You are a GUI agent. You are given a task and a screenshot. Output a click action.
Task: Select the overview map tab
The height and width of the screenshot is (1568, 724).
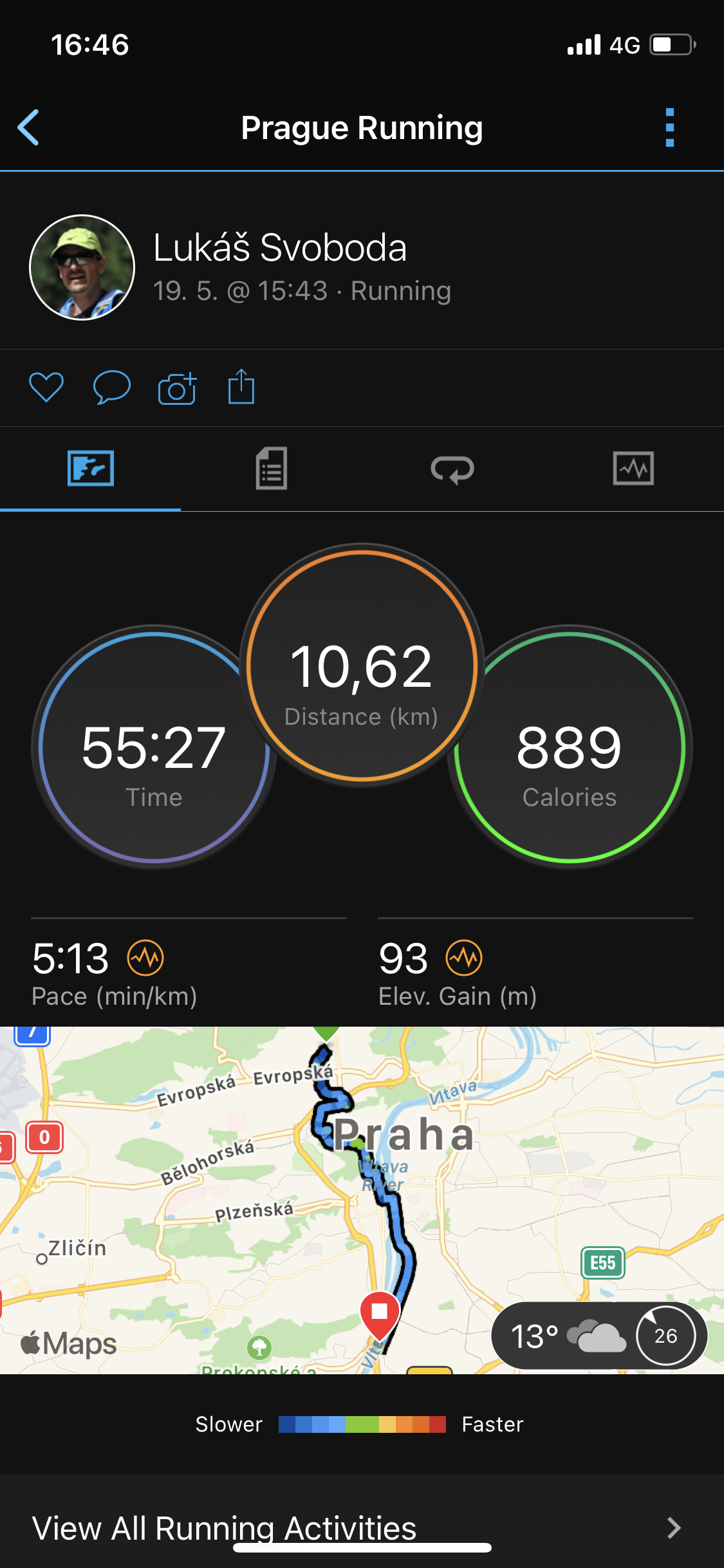pyautogui.click(x=91, y=469)
